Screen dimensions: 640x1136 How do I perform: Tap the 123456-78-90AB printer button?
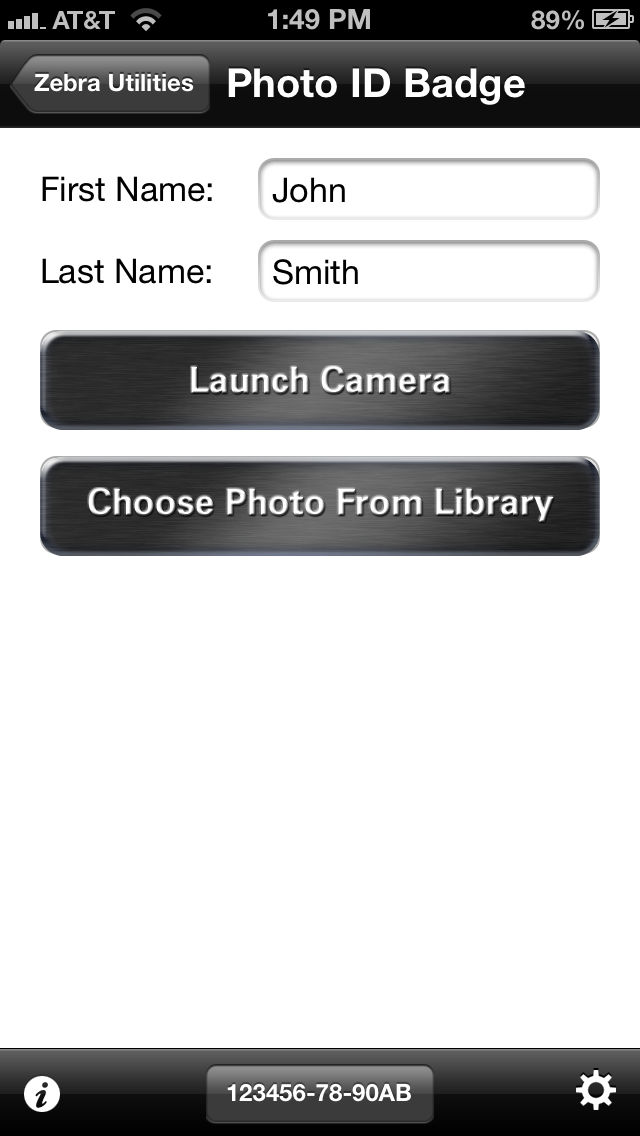pos(320,1093)
